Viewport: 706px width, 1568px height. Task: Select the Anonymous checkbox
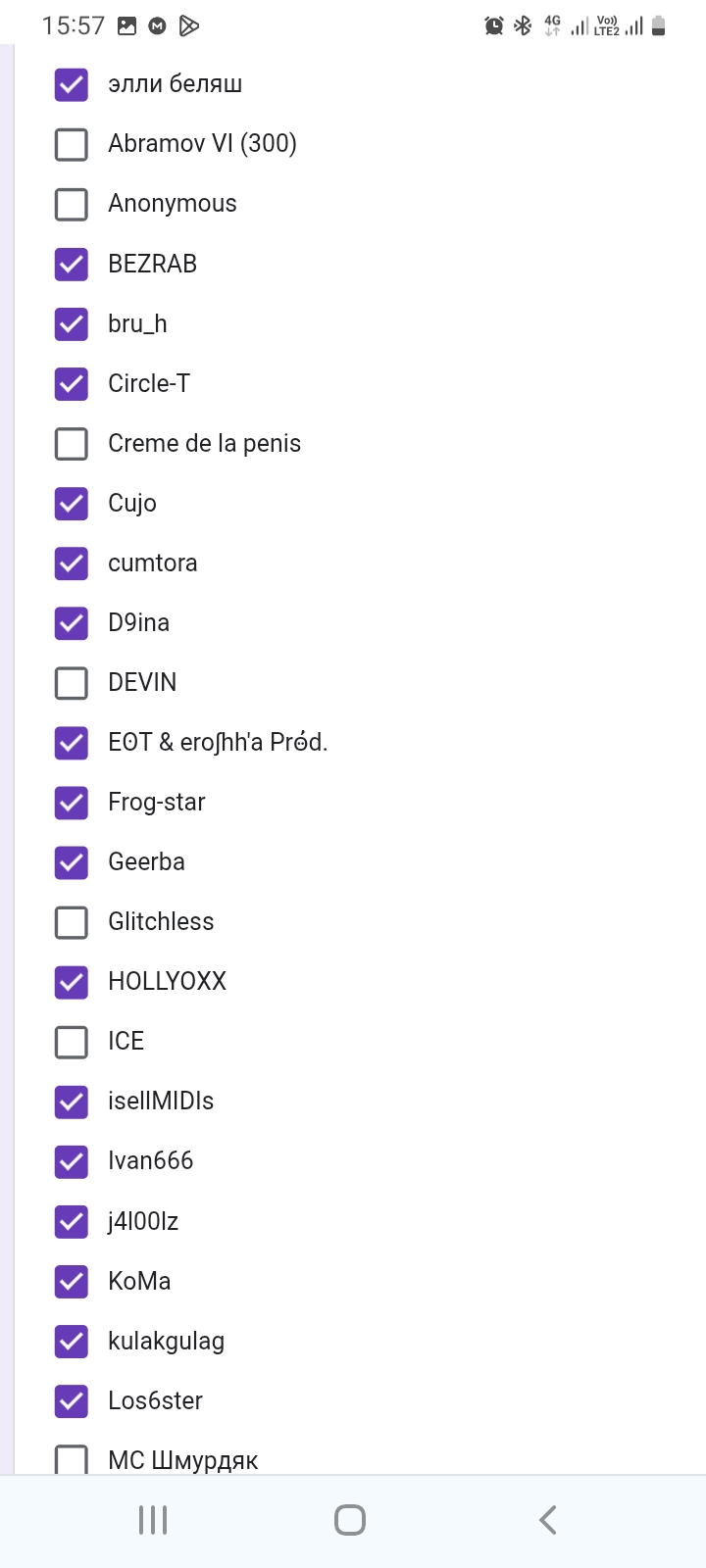72,204
